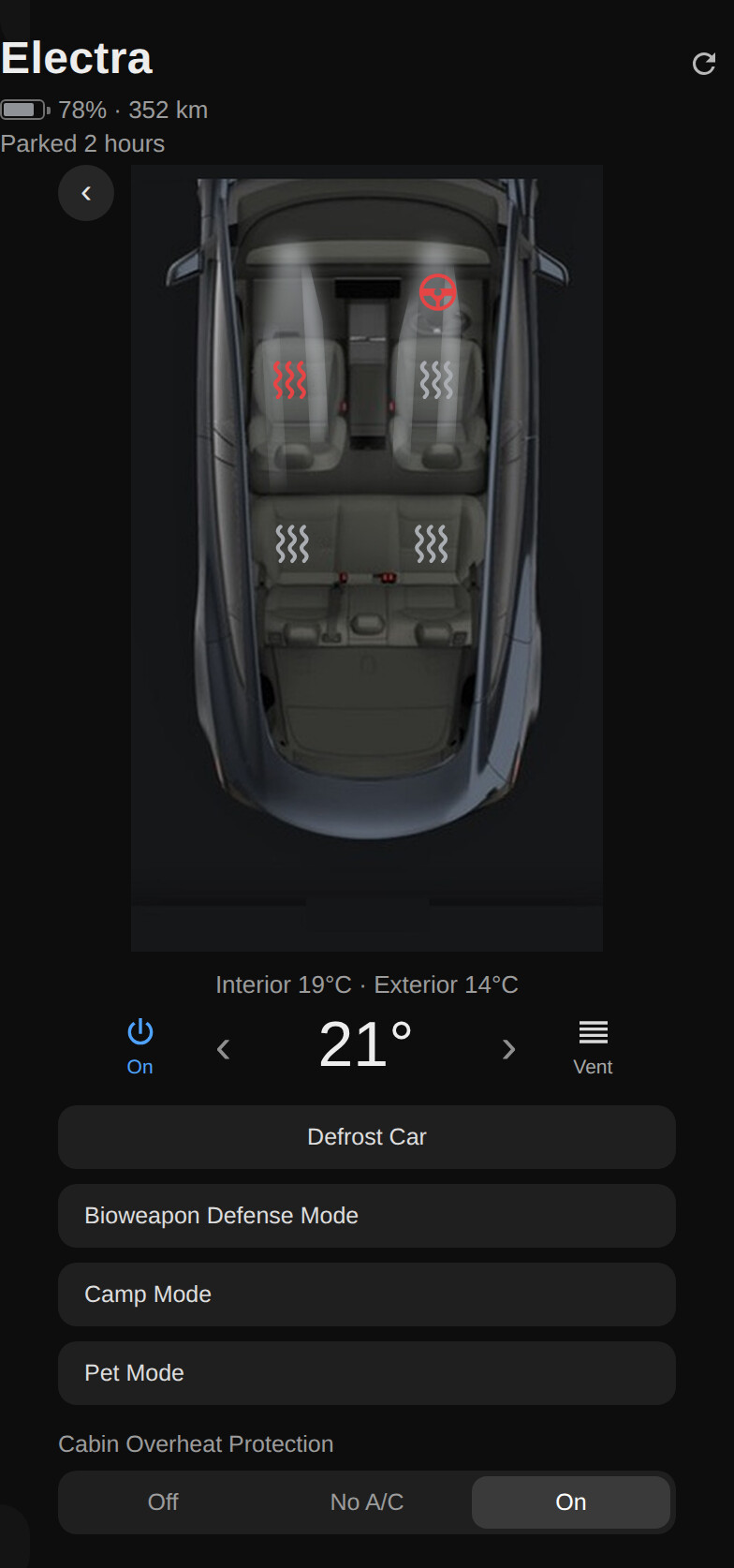Decrease the temperature below 21°
Image resolution: width=734 pixels, height=1568 pixels.
(x=223, y=1049)
